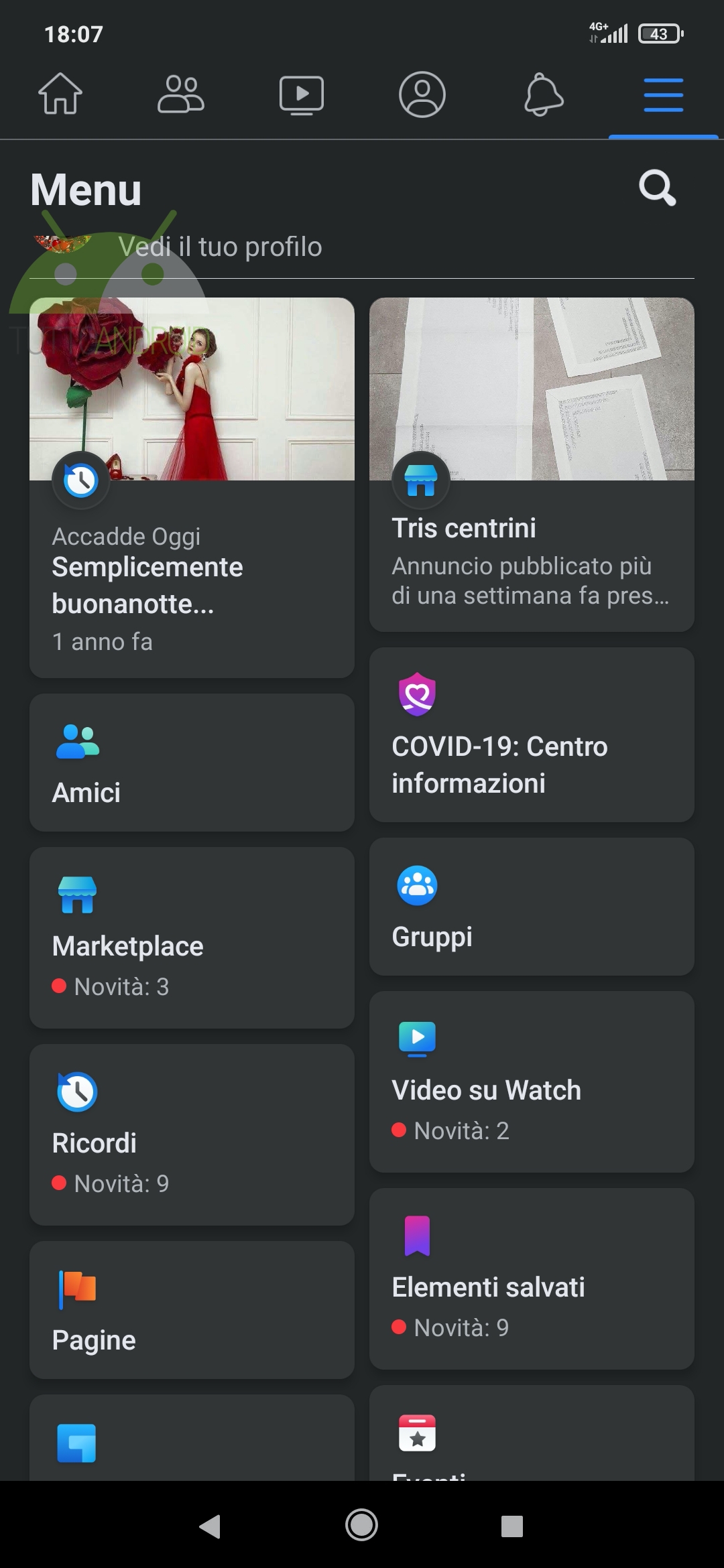Switch to the Home feed tab

point(60,94)
